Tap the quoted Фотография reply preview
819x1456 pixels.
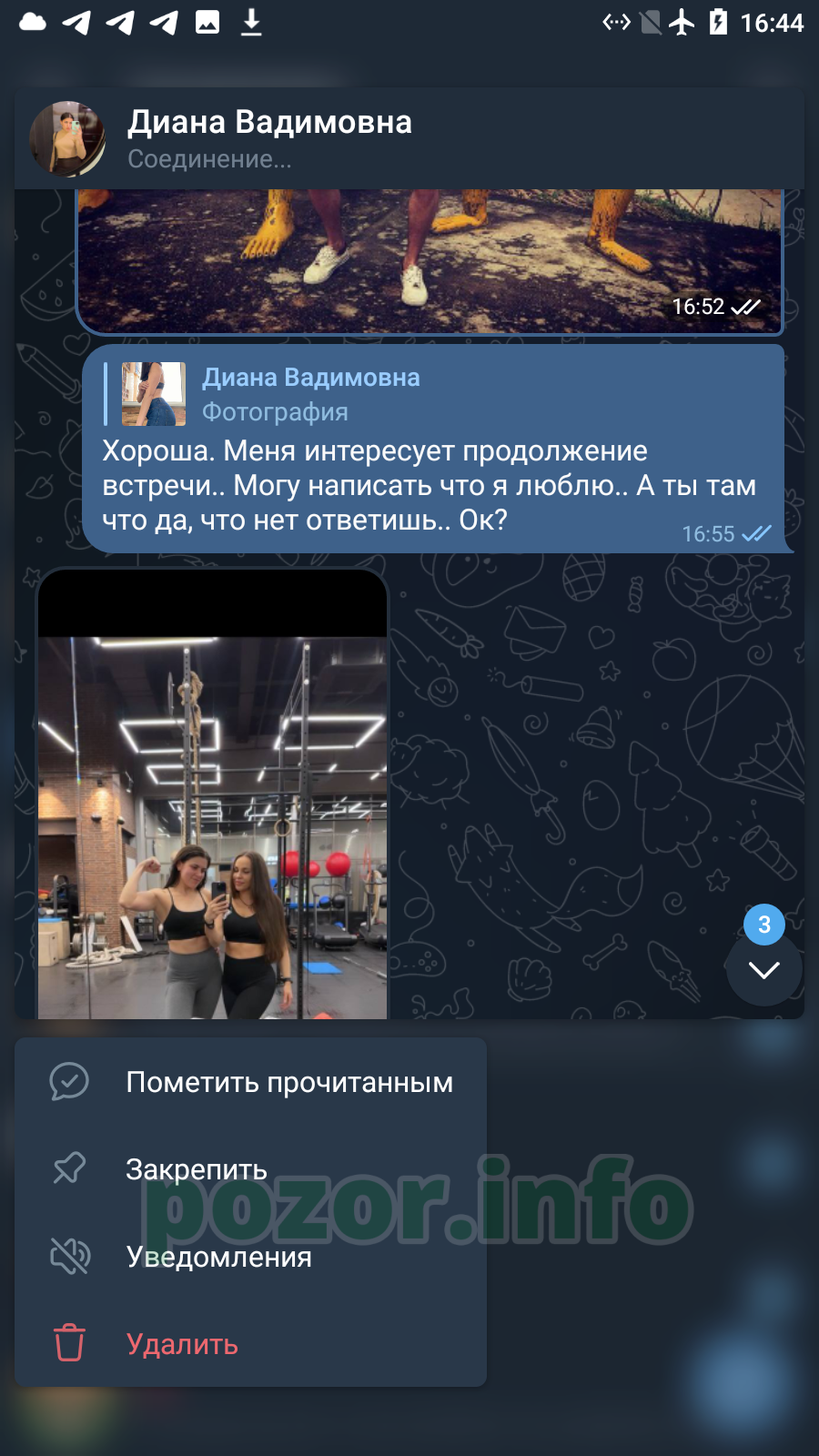[271, 394]
